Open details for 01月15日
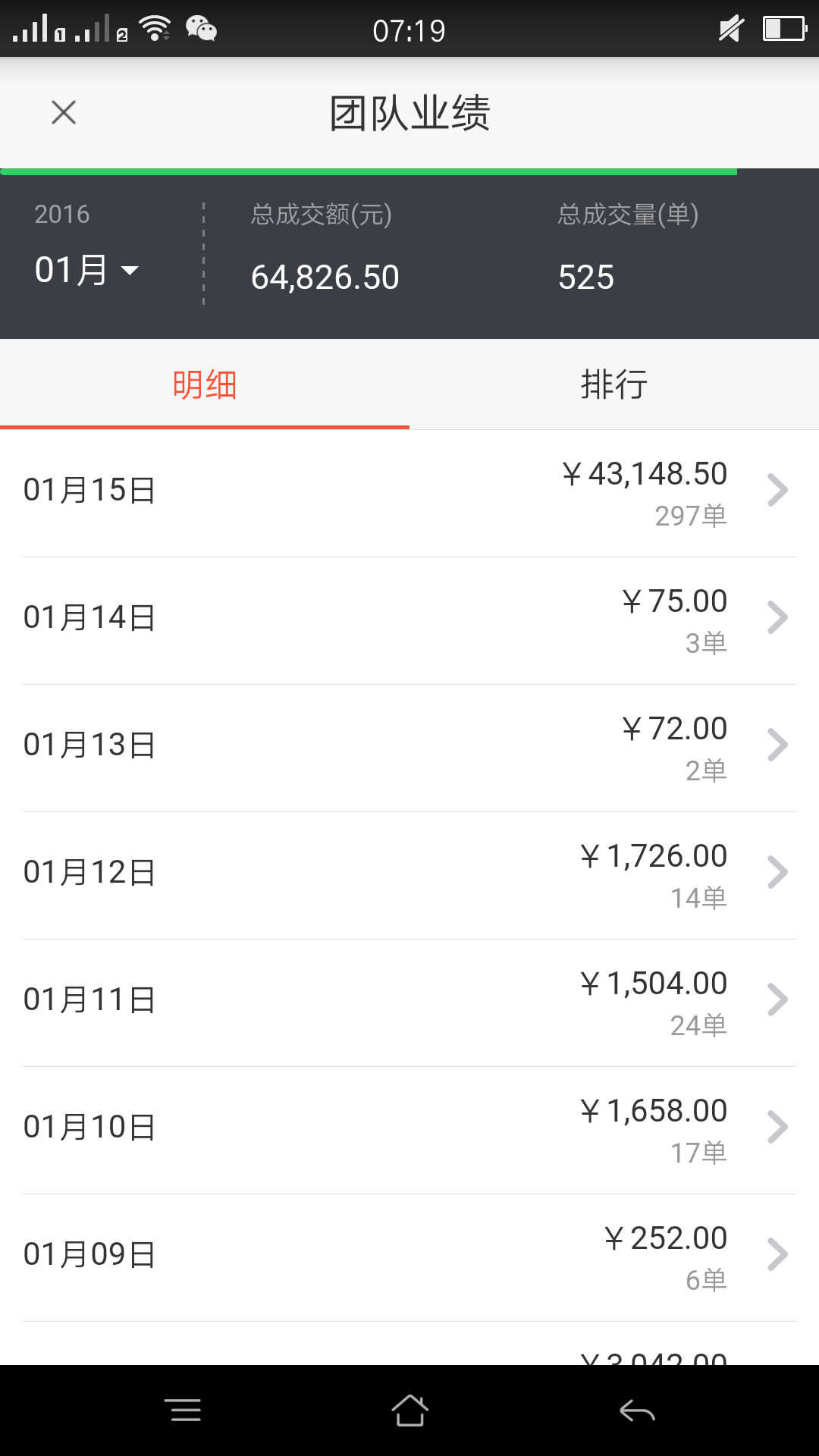This screenshot has height=1456, width=819. point(409,494)
